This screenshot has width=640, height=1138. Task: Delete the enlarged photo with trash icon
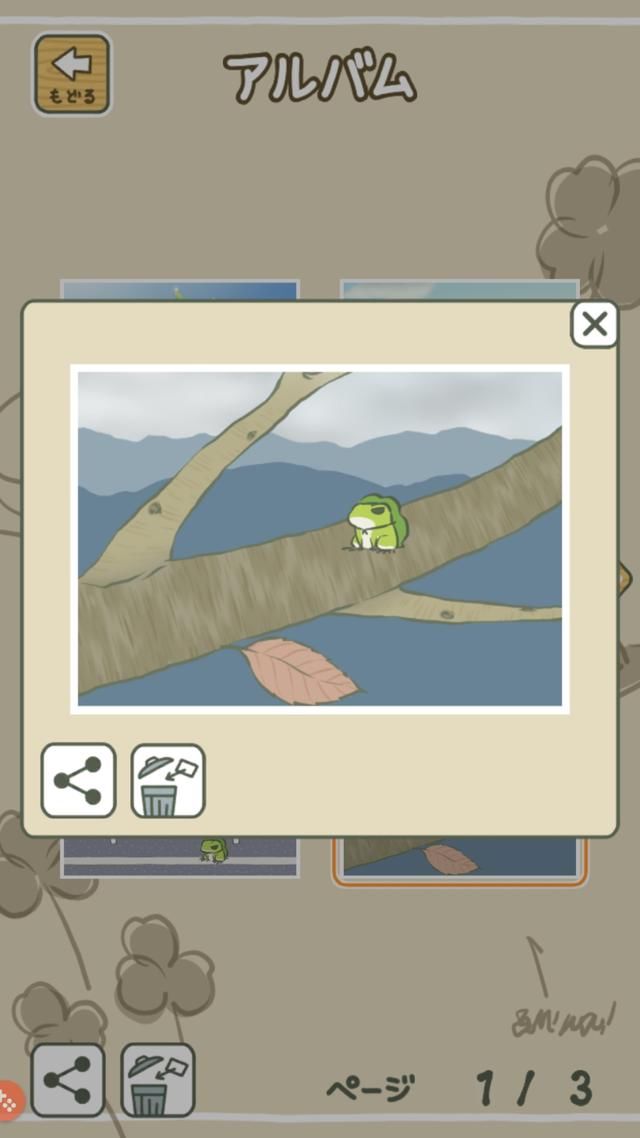point(167,780)
